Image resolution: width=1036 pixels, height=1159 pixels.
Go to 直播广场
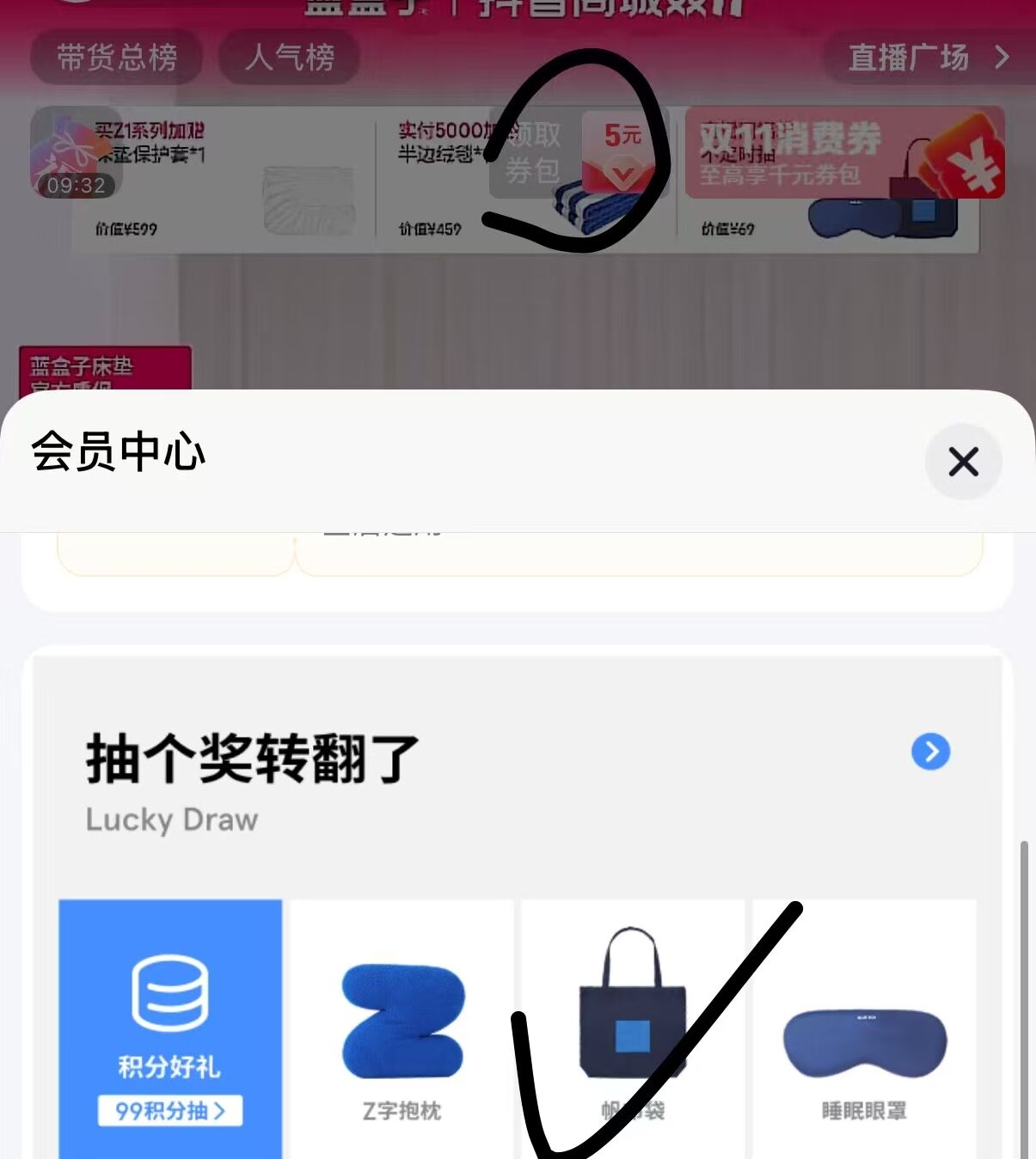929,58
